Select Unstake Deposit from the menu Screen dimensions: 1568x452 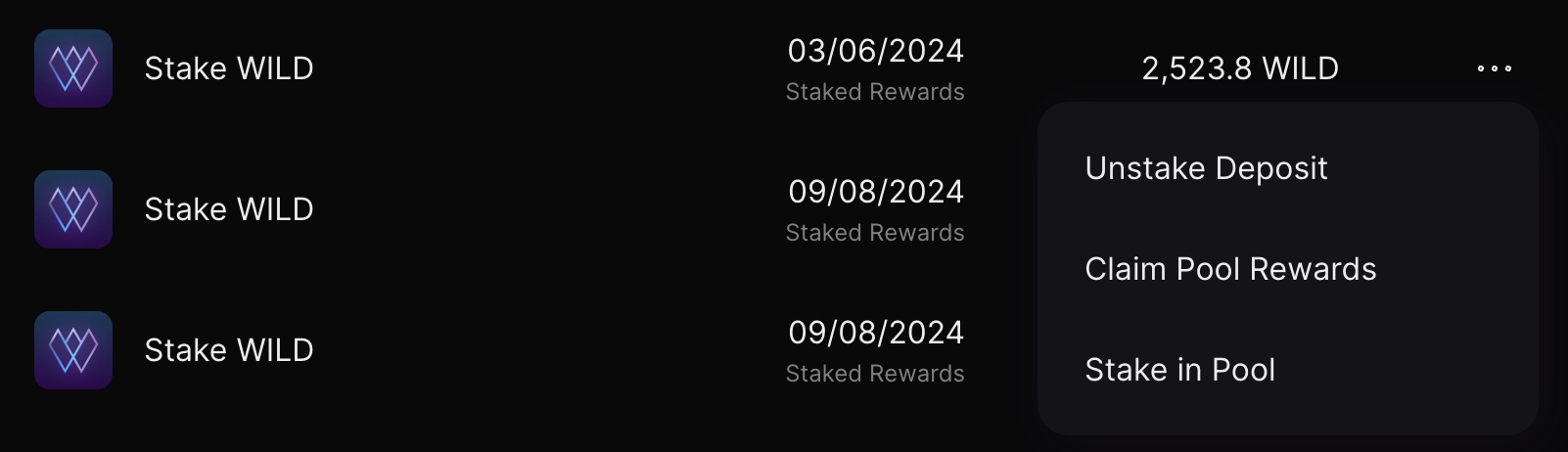pos(1206,168)
